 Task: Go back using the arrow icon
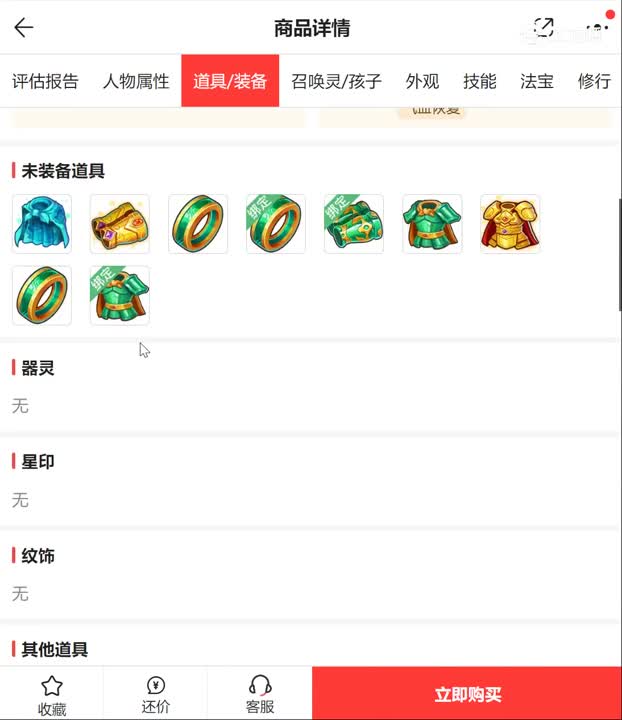click(24, 28)
